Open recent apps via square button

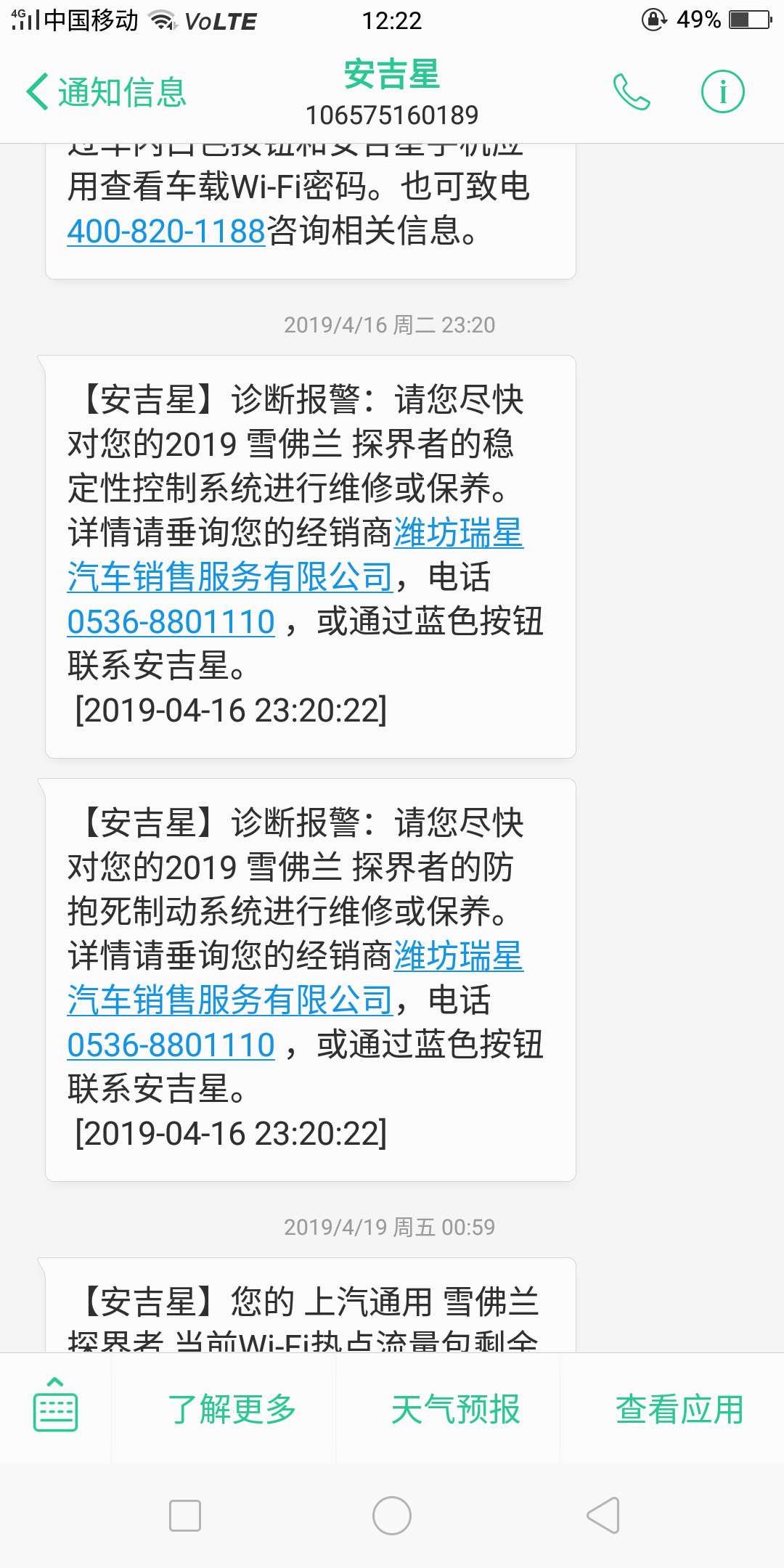tap(185, 1516)
